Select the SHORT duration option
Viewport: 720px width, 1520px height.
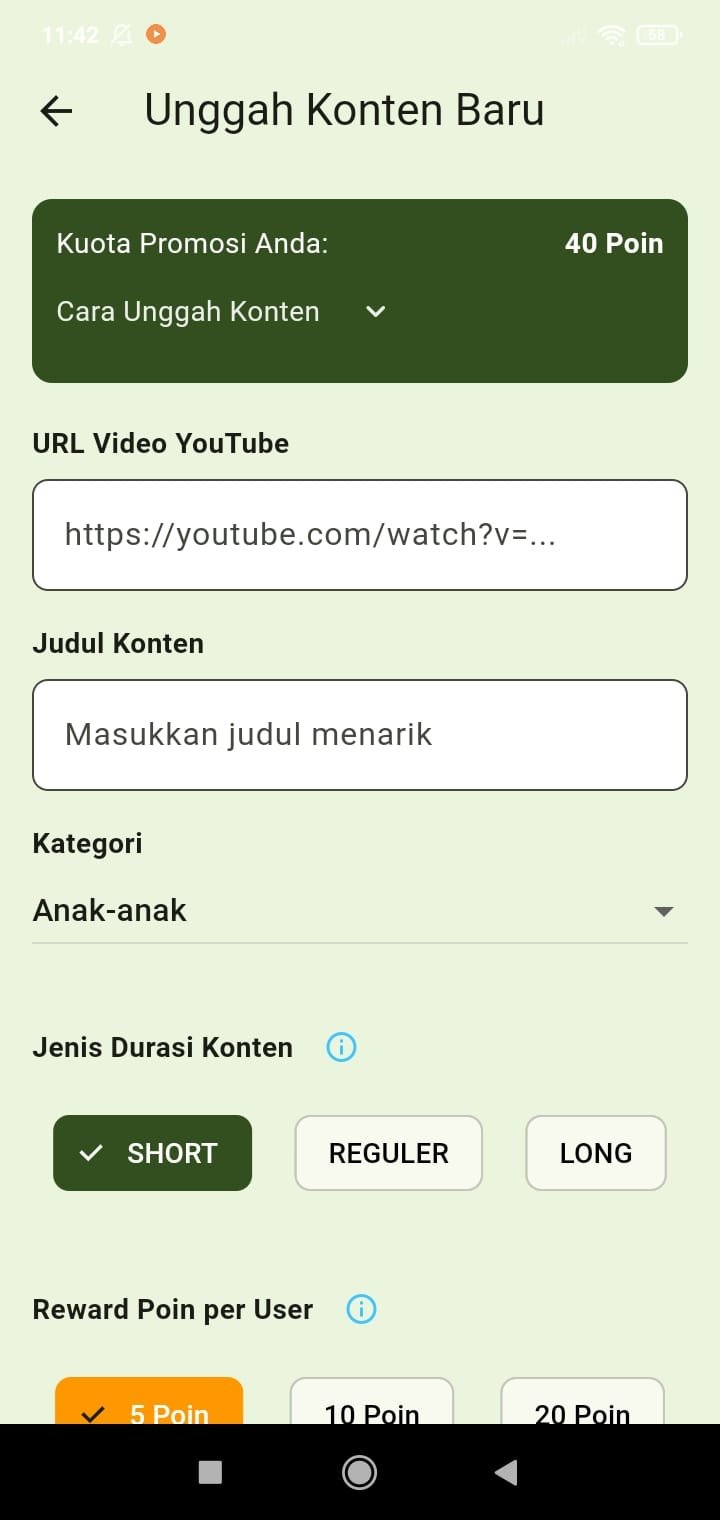coord(152,1153)
